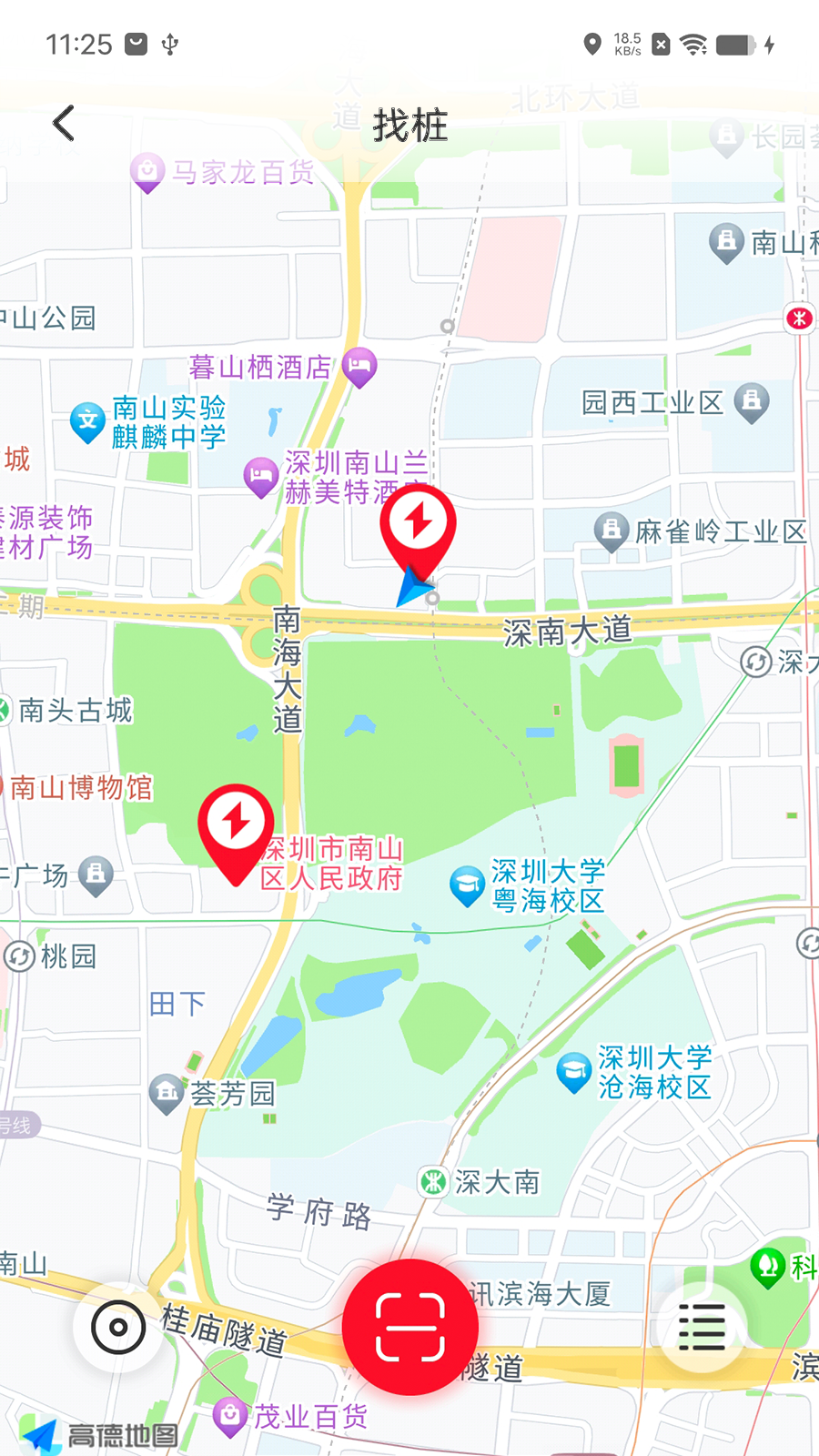Open the red QR scan button
819x1456 pixels.
[410, 1327]
